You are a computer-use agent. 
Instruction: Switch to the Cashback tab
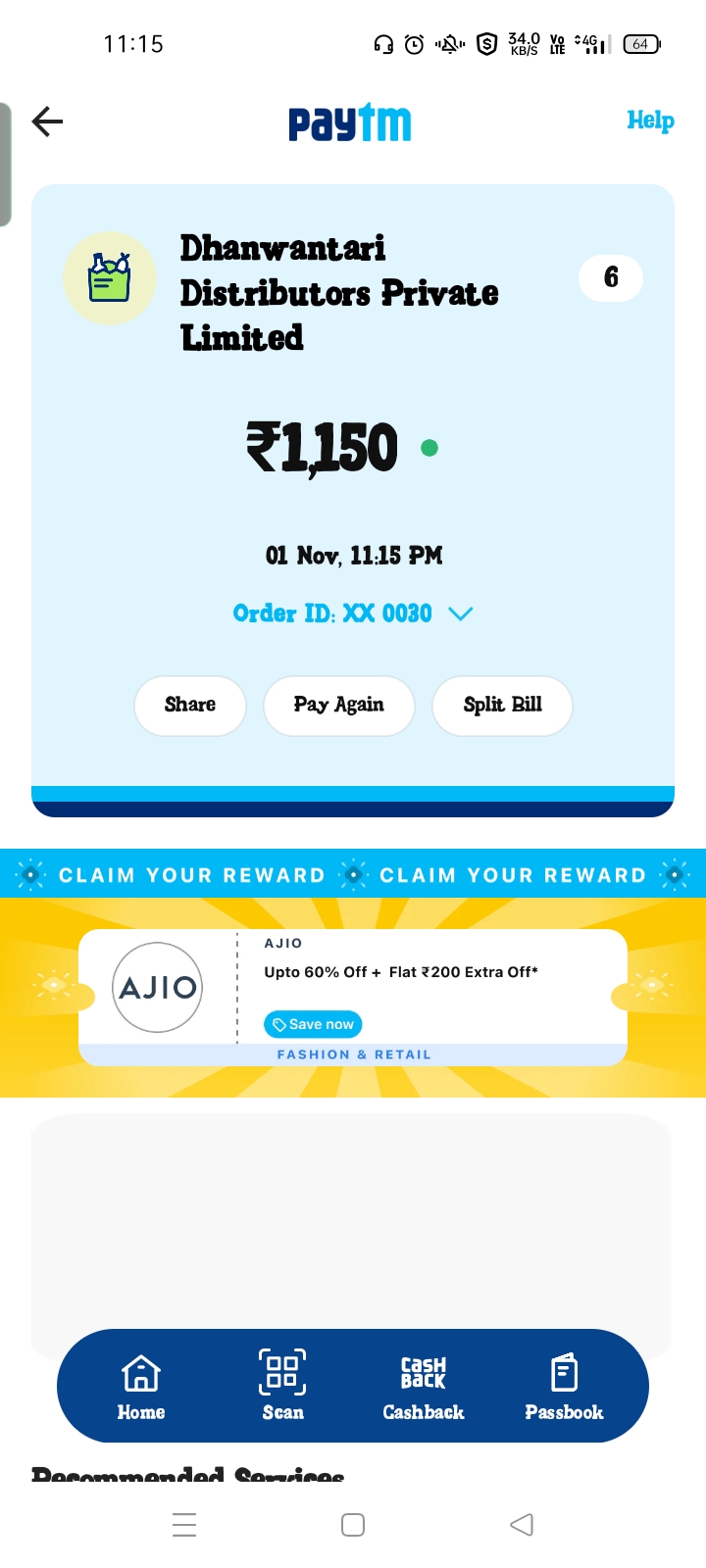click(424, 1387)
